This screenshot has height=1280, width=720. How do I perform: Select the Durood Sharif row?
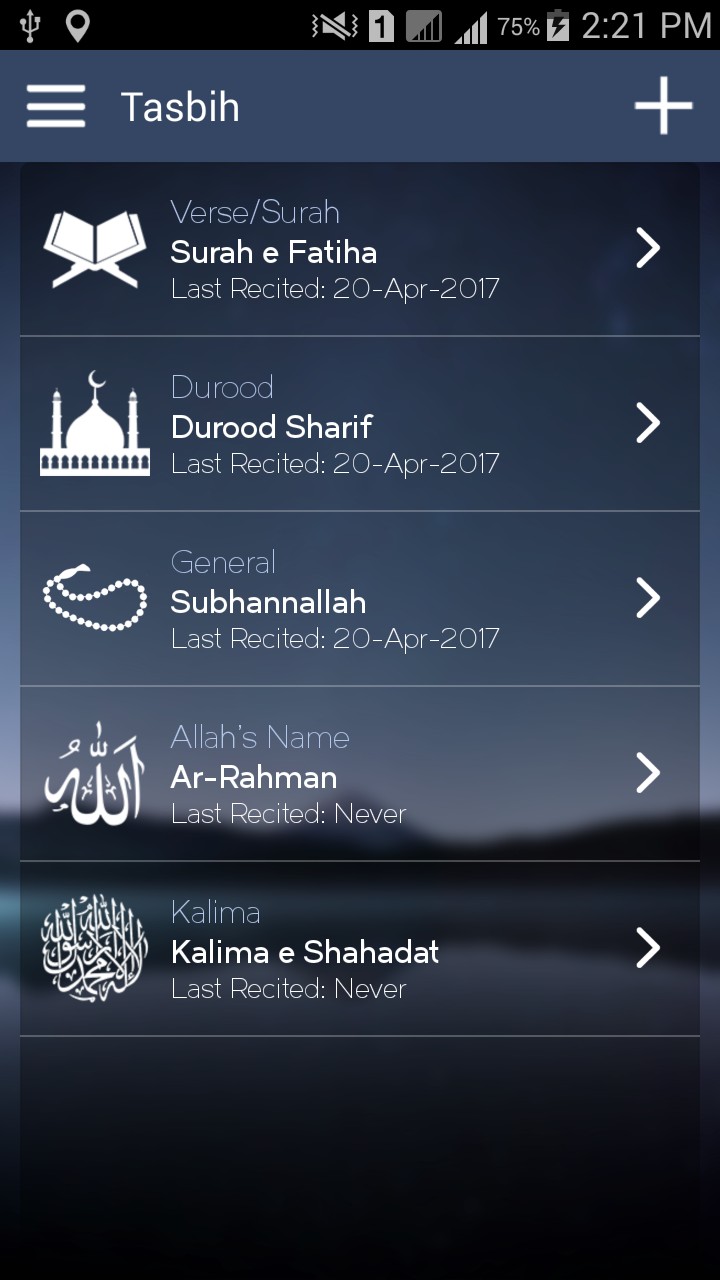(360, 424)
